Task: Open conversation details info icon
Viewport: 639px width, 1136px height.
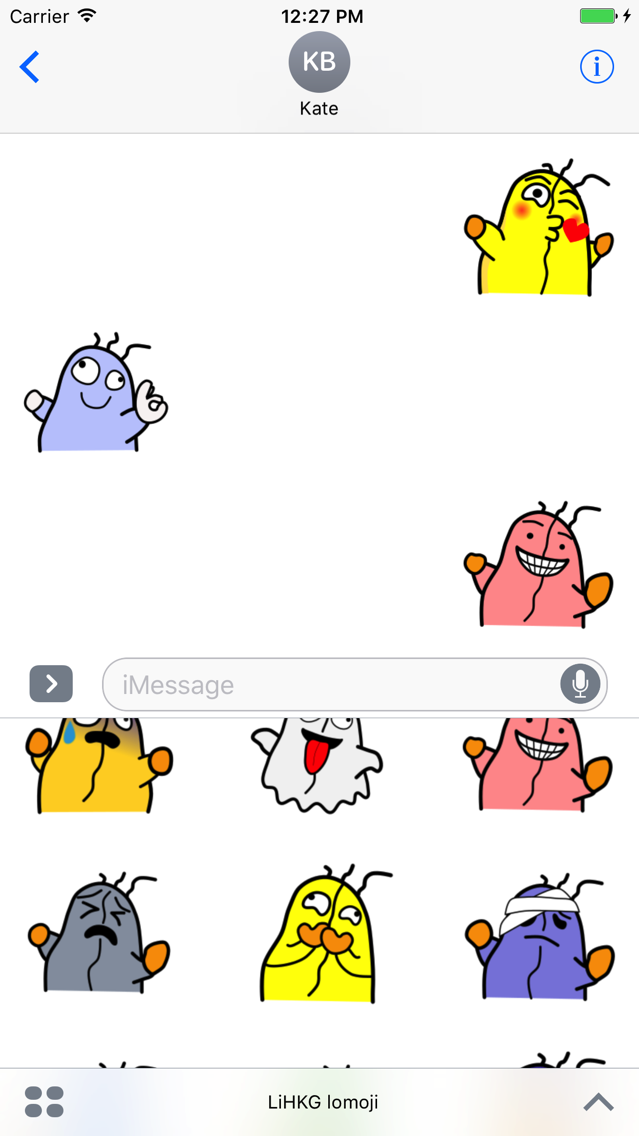Action: (596, 67)
